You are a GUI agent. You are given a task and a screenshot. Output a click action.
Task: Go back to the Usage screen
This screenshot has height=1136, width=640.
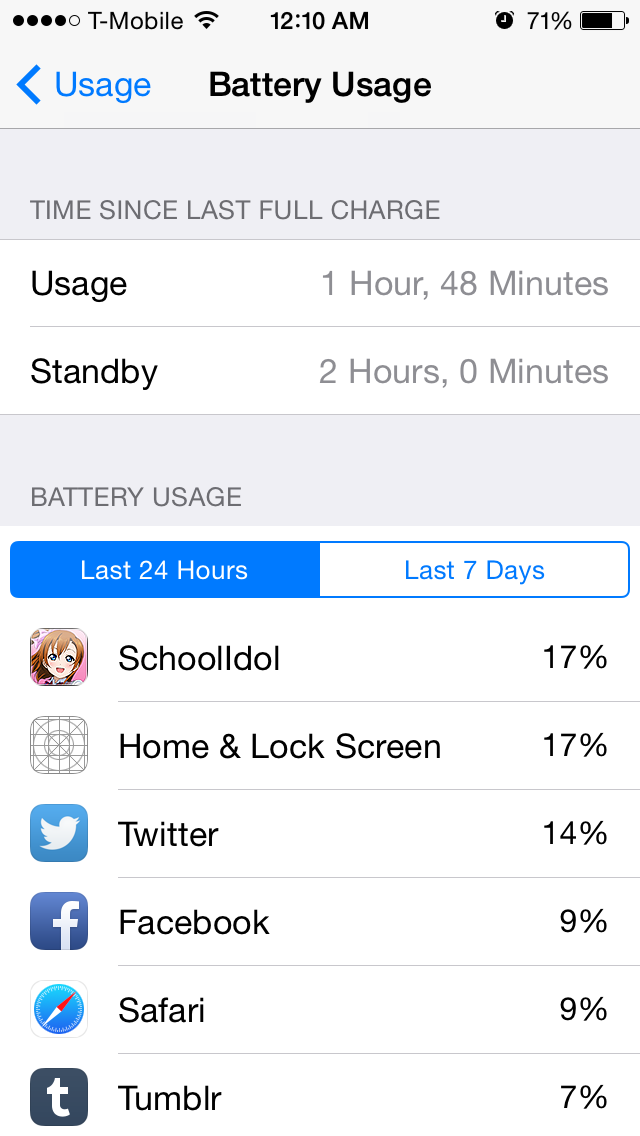[83, 85]
